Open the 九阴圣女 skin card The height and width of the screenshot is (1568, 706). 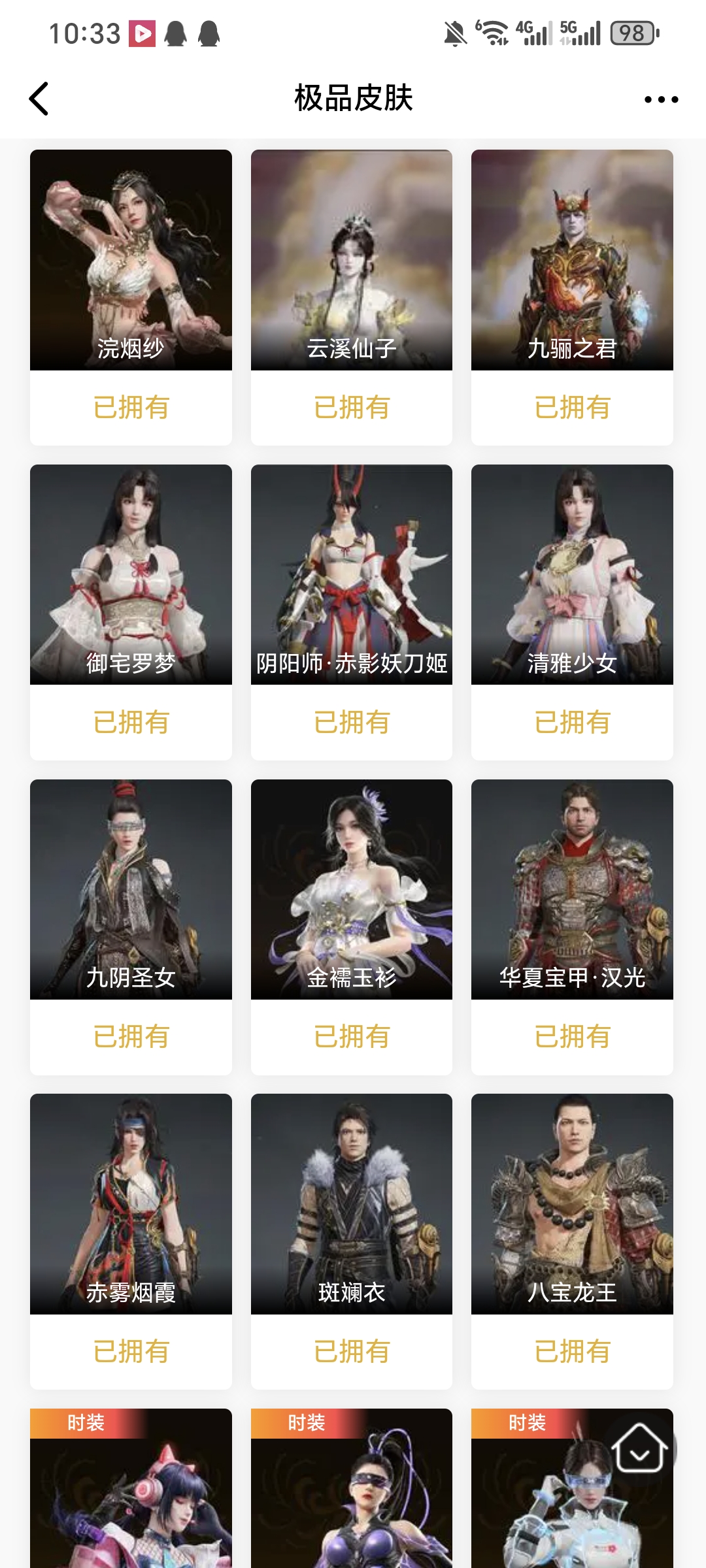(131, 890)
